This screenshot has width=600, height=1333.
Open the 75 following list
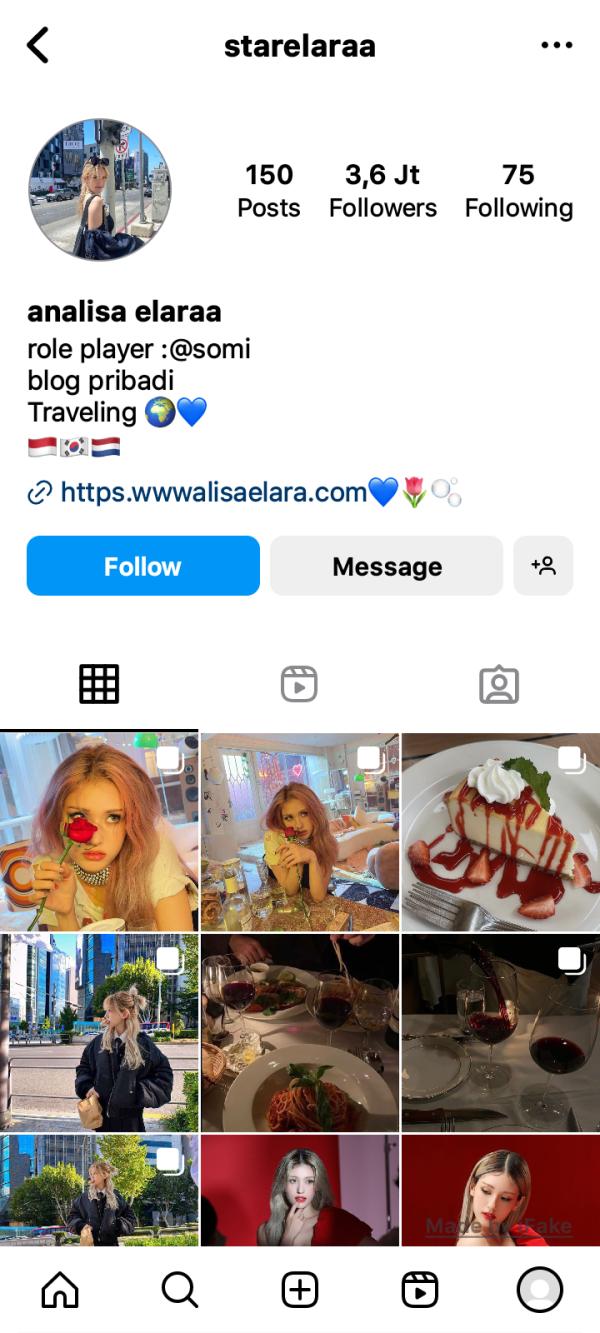pyautogui.click(x=518, y=190)
